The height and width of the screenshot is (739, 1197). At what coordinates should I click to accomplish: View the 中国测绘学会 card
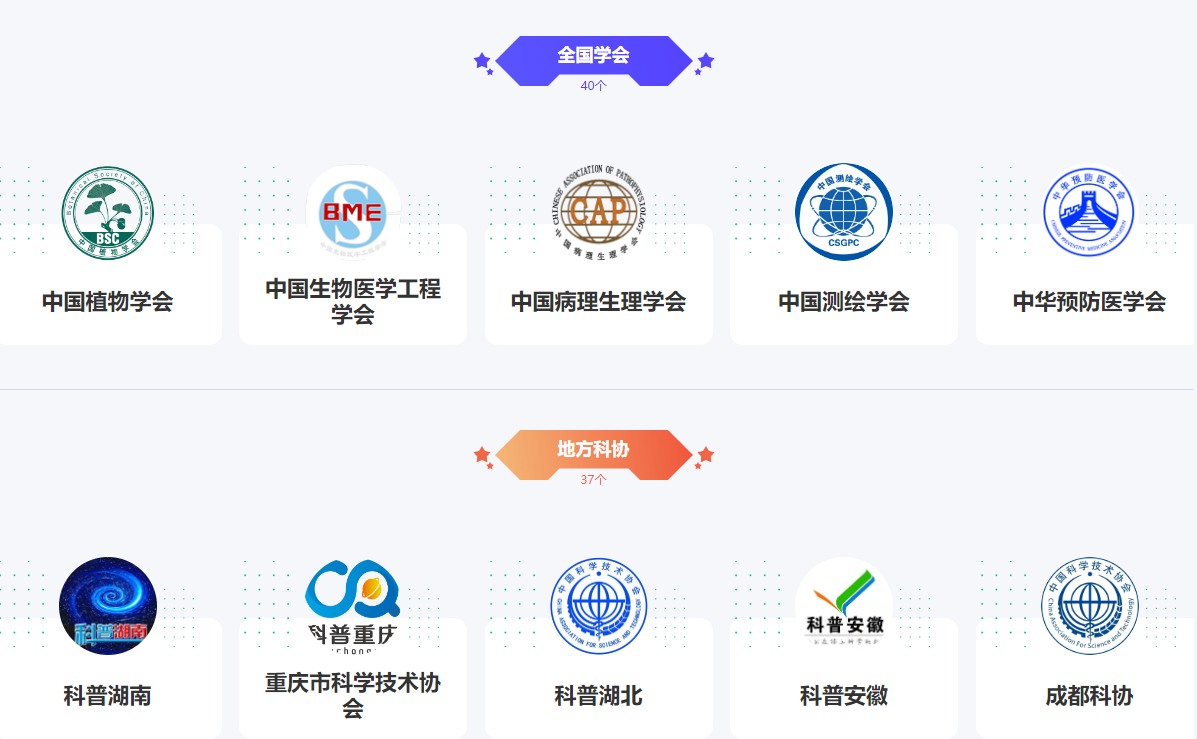(x=844, y=300)
